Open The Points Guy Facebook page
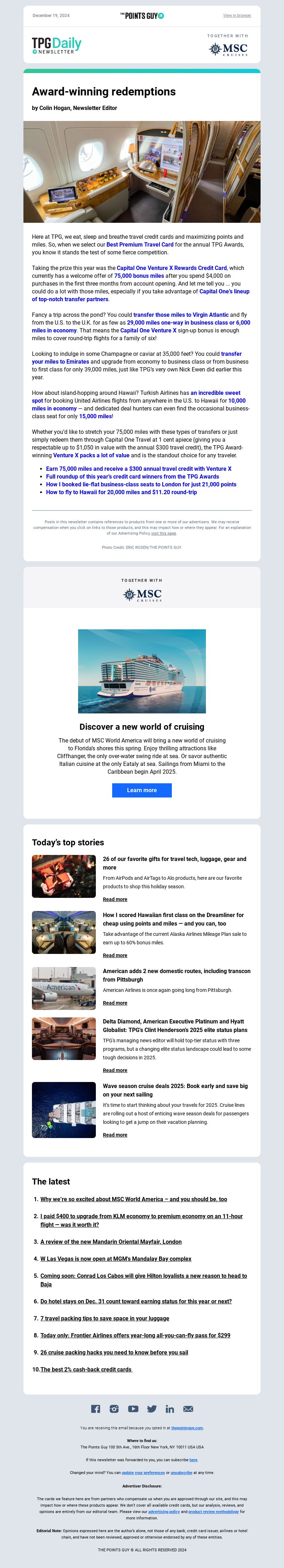Screen dimensions: 284x1568 click(96, 1408)
